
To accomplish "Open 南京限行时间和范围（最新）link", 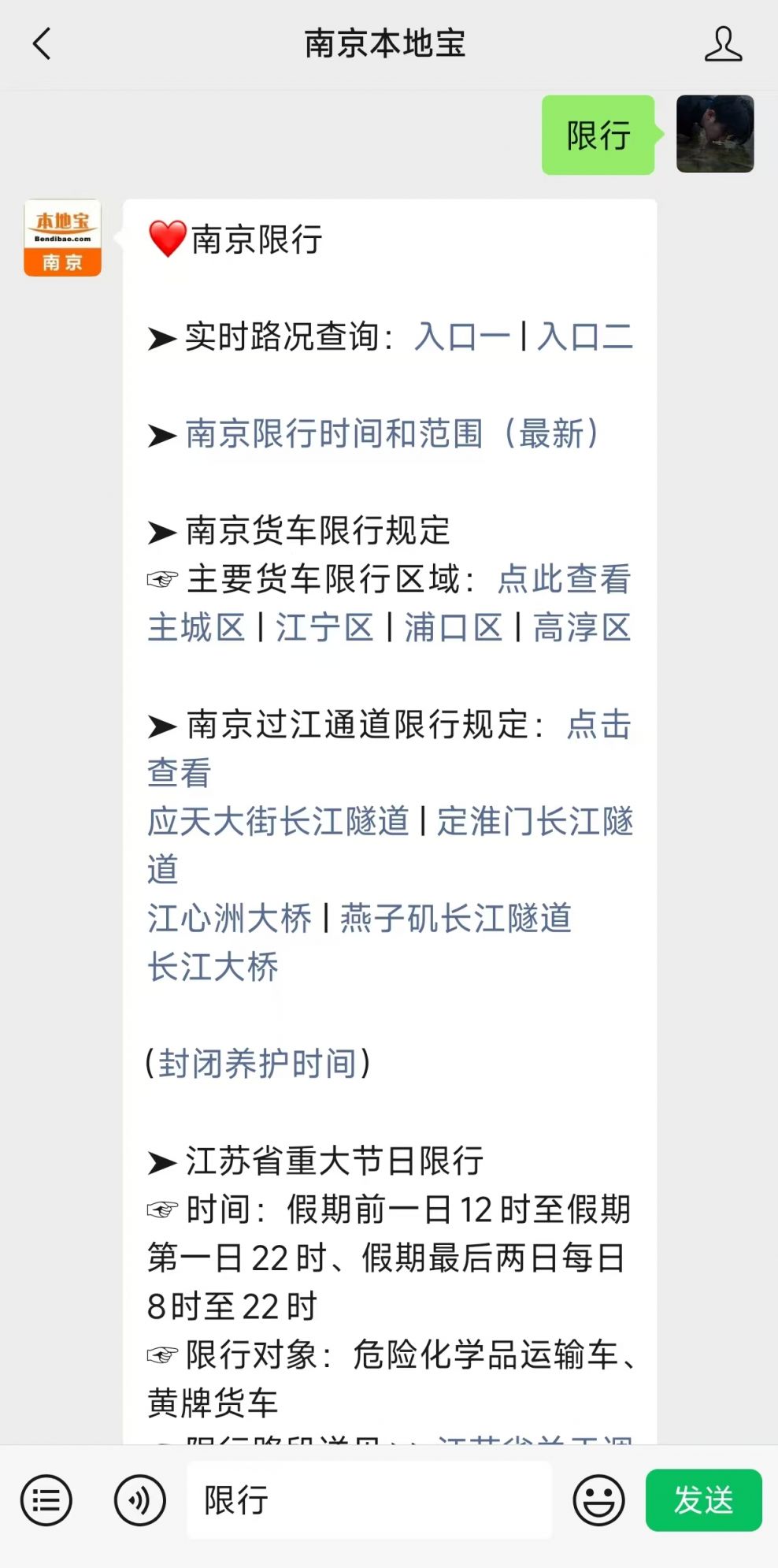I will coord(392,434).
